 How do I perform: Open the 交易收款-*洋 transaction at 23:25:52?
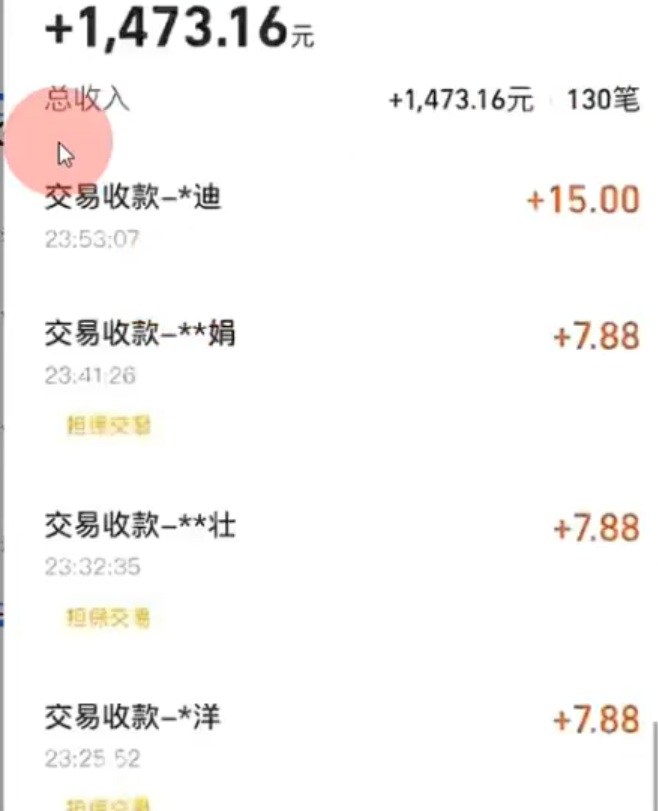click(330, 735)
